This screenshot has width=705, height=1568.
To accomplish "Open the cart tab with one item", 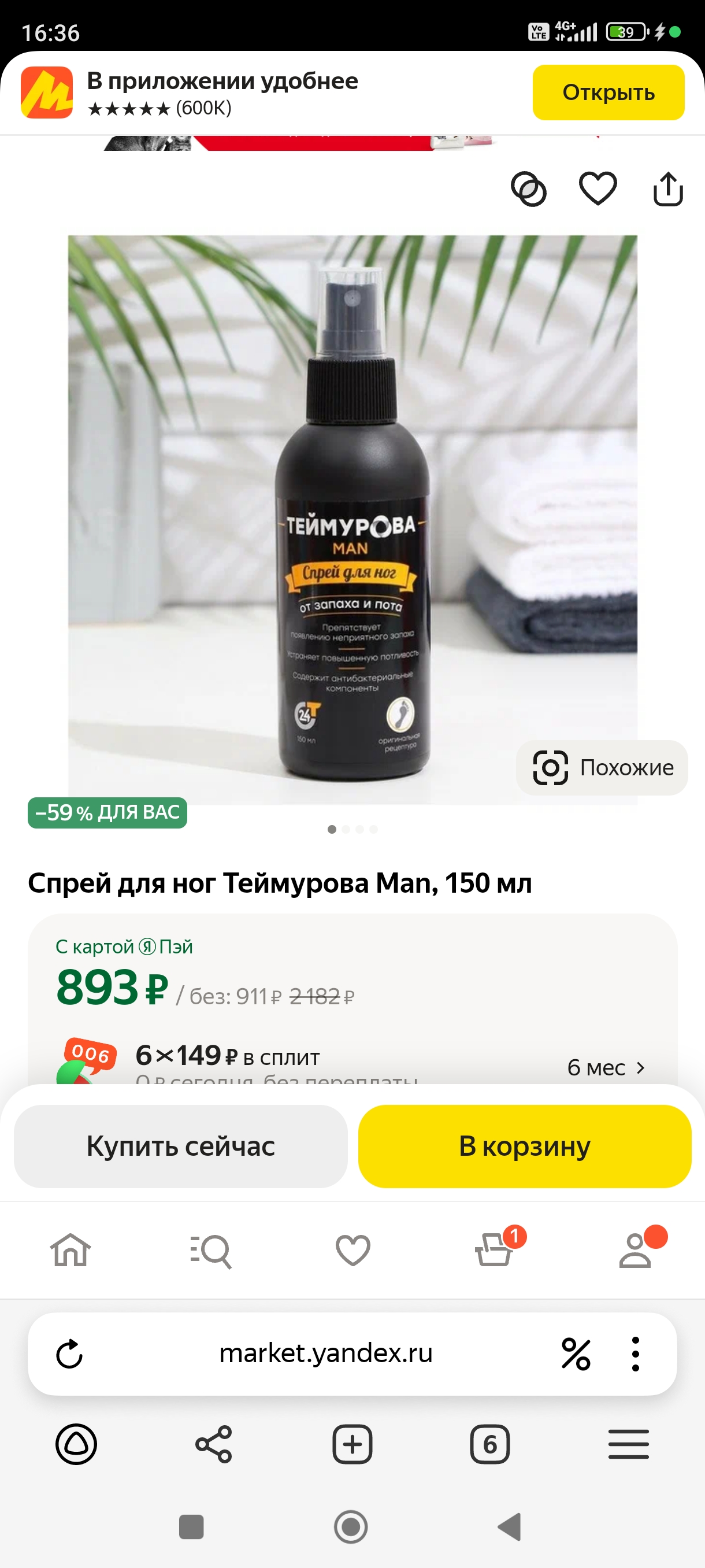I will pos(494,1250).
